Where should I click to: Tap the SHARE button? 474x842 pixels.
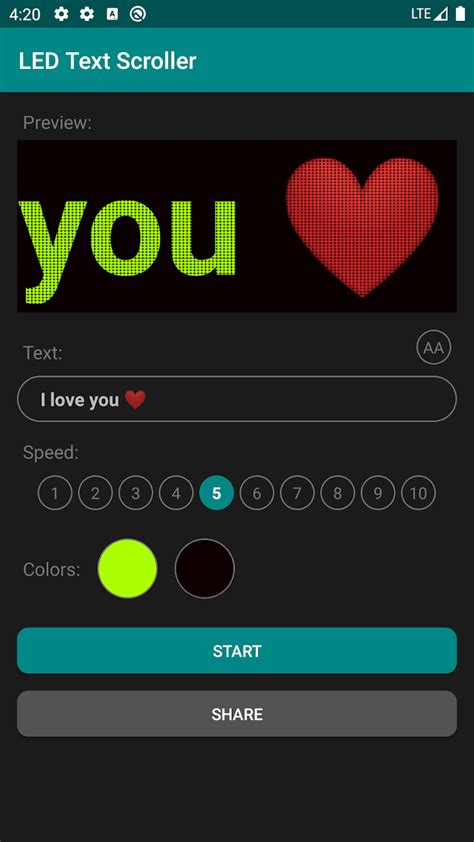(237, 714)
